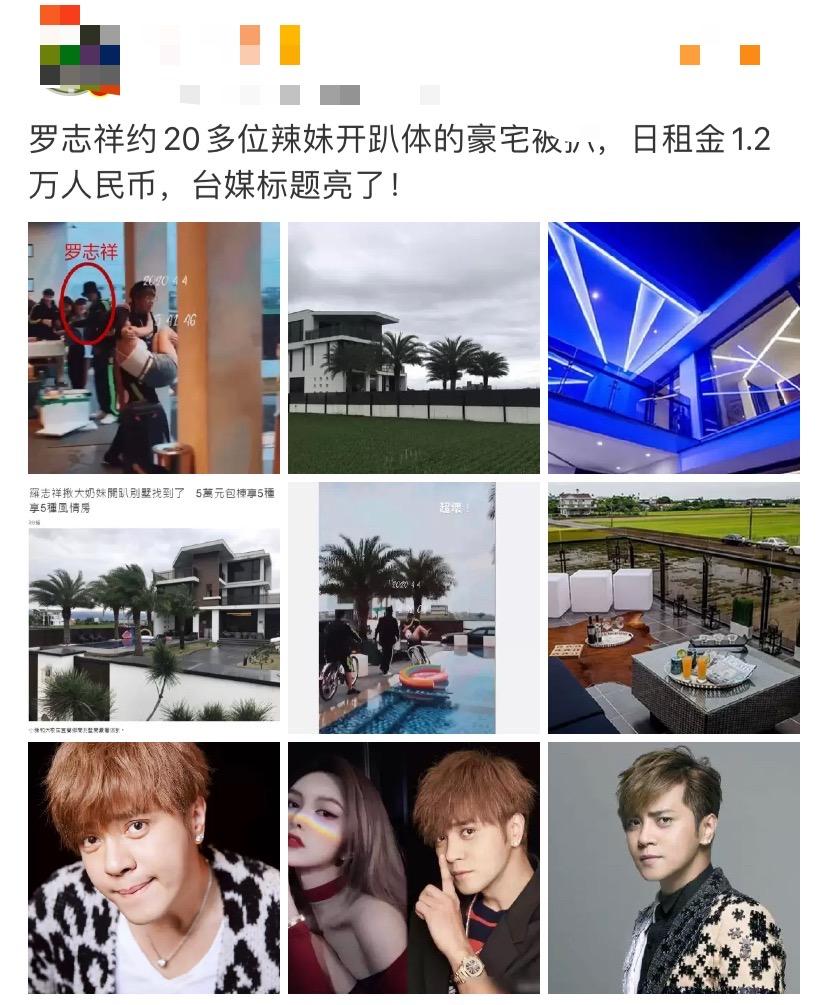Open the terrace lounge with drinks photo
The height and width of the screenshot is (1005, 828).
tap(673, 607)
